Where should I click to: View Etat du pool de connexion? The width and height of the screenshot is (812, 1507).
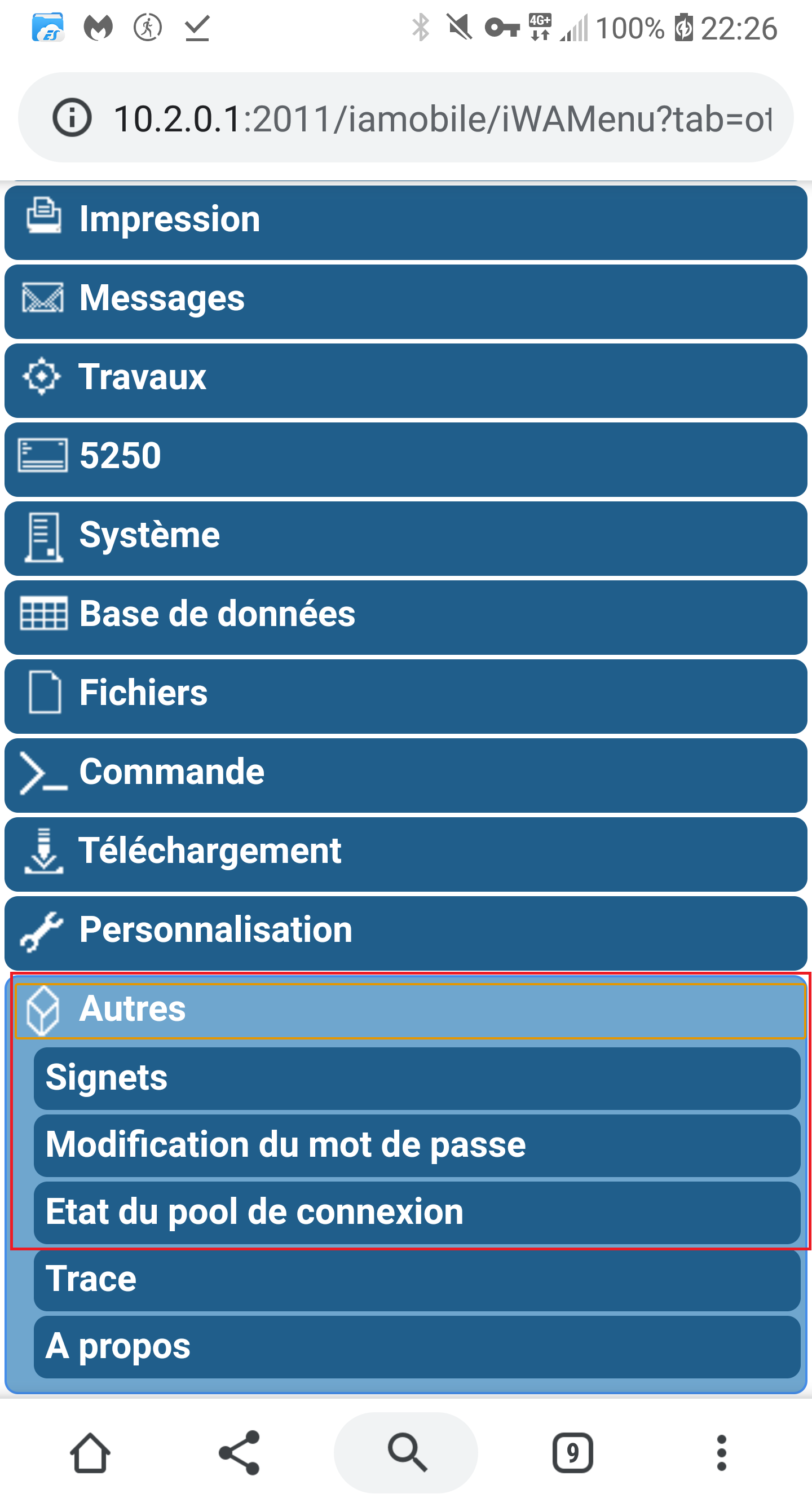[x=417, y=1213]
